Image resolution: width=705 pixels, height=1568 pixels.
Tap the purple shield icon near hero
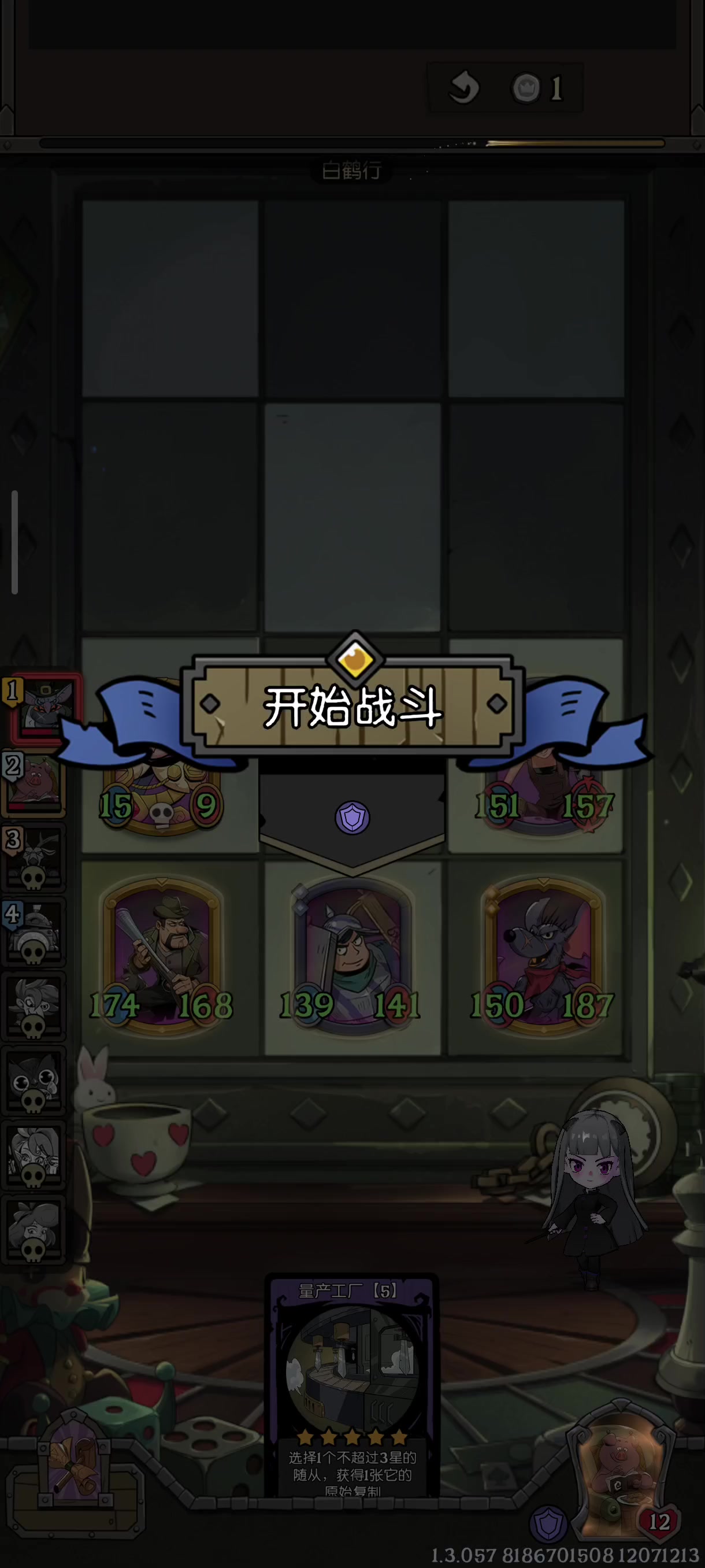548,1523
